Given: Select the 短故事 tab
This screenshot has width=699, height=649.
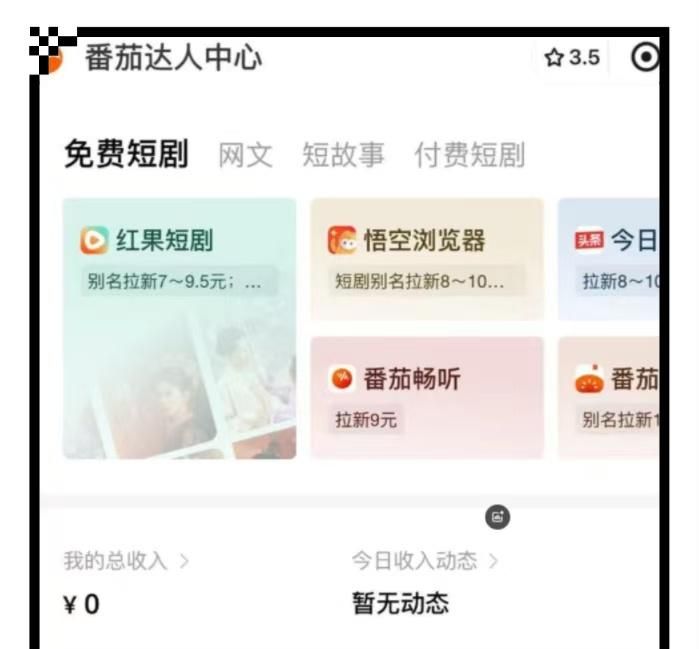Looking at the screenshot, I should (x=343, y=156).
